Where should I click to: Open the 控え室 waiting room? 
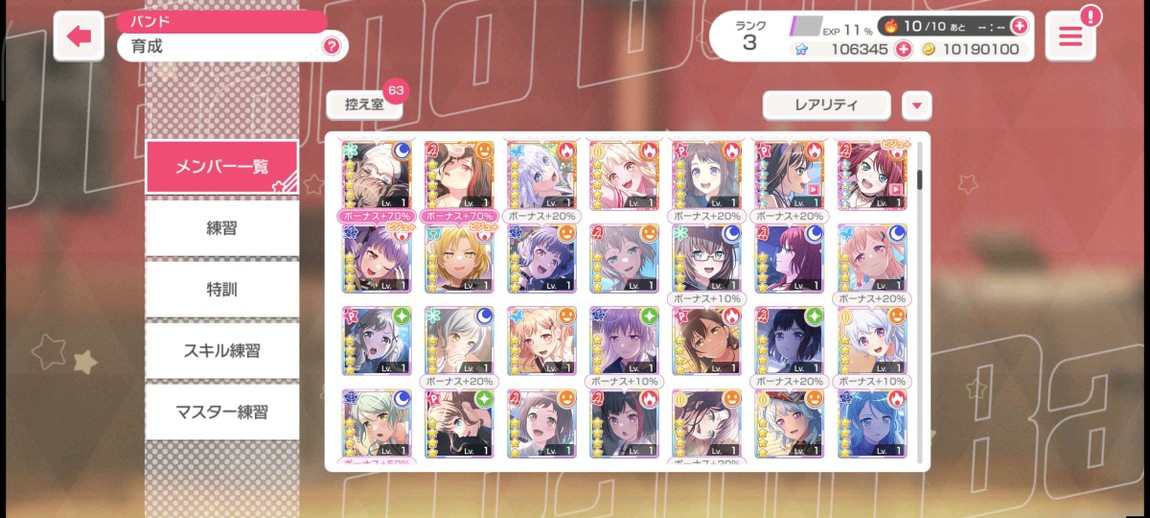pos(365,104)
